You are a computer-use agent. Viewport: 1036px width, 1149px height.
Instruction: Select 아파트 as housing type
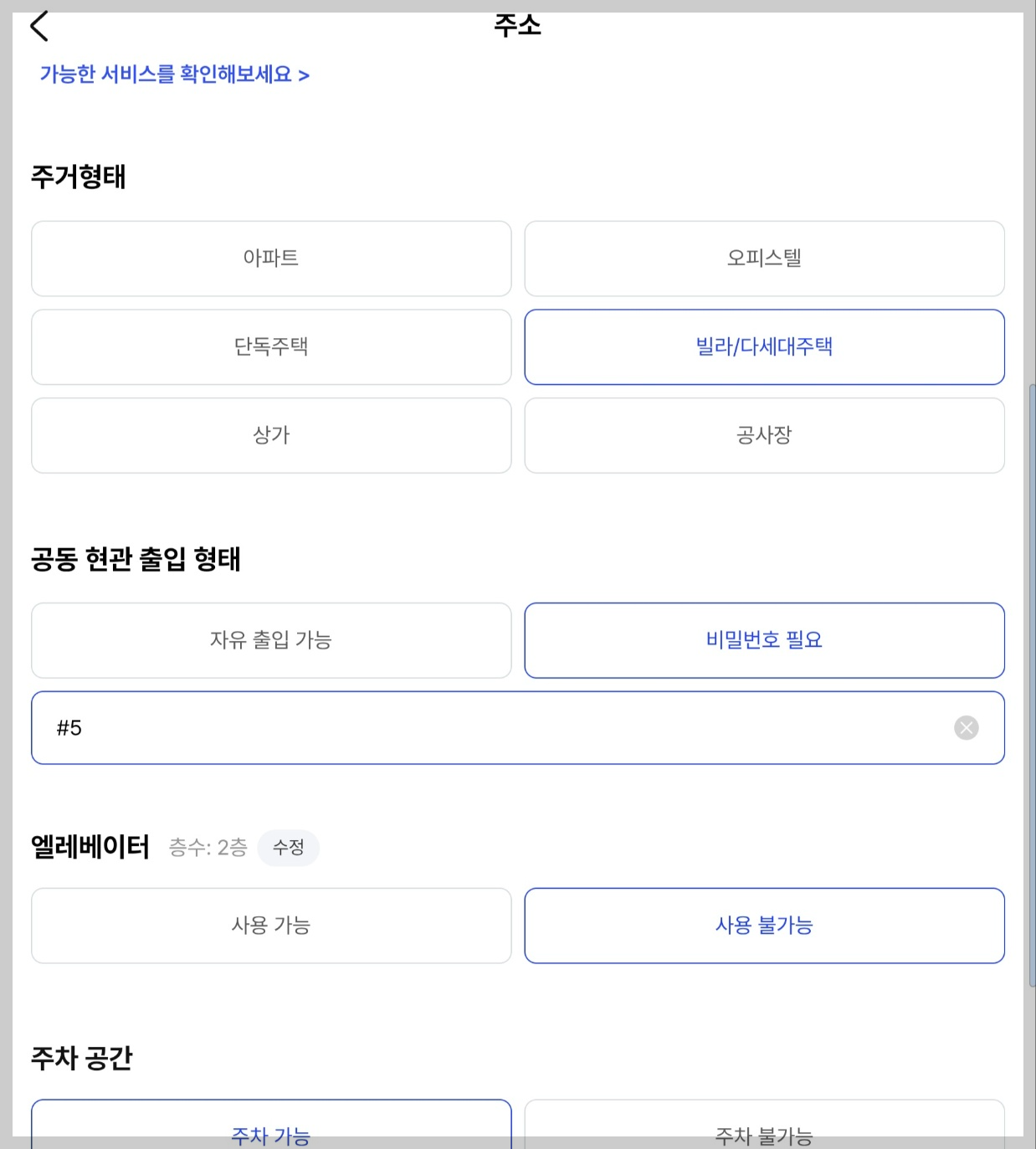[270, 258]
